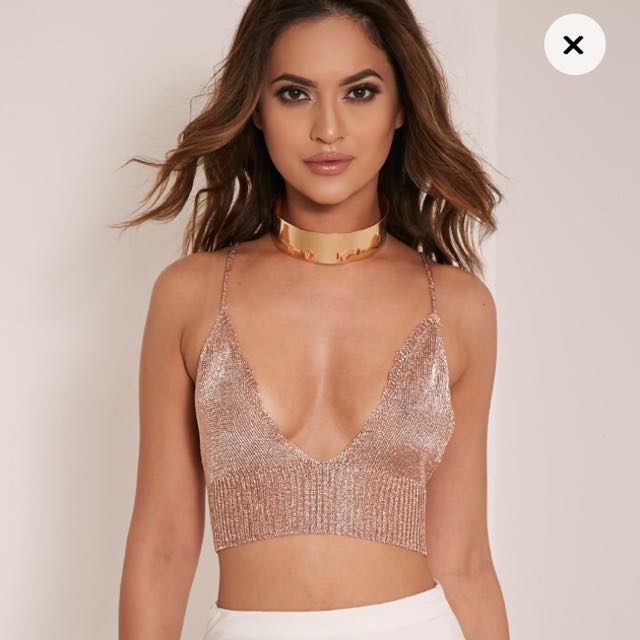Close the full-screen product photo
This screenshot has height=640, width=640.
point(573,45)
